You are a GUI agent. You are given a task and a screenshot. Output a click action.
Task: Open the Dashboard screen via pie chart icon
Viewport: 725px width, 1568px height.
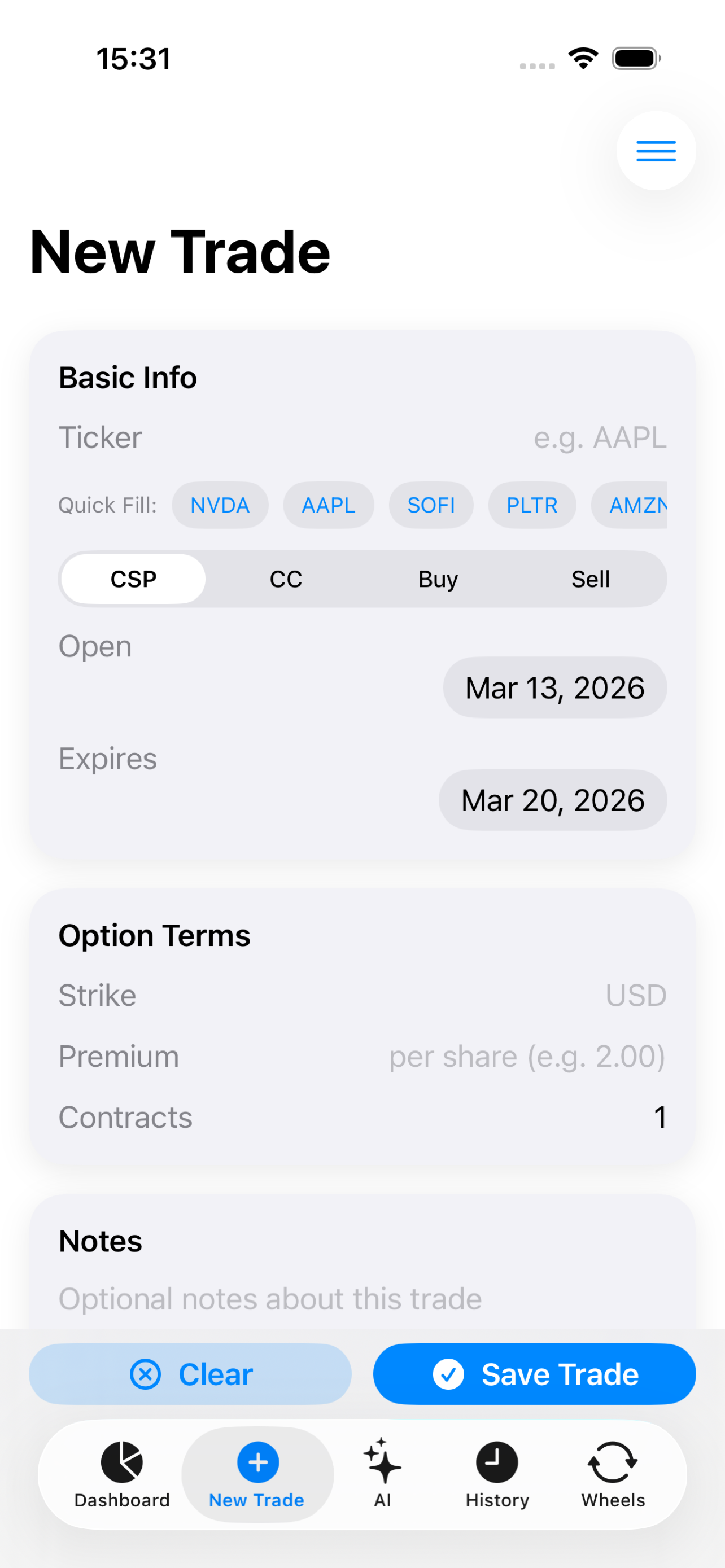tap(121, 1461)
